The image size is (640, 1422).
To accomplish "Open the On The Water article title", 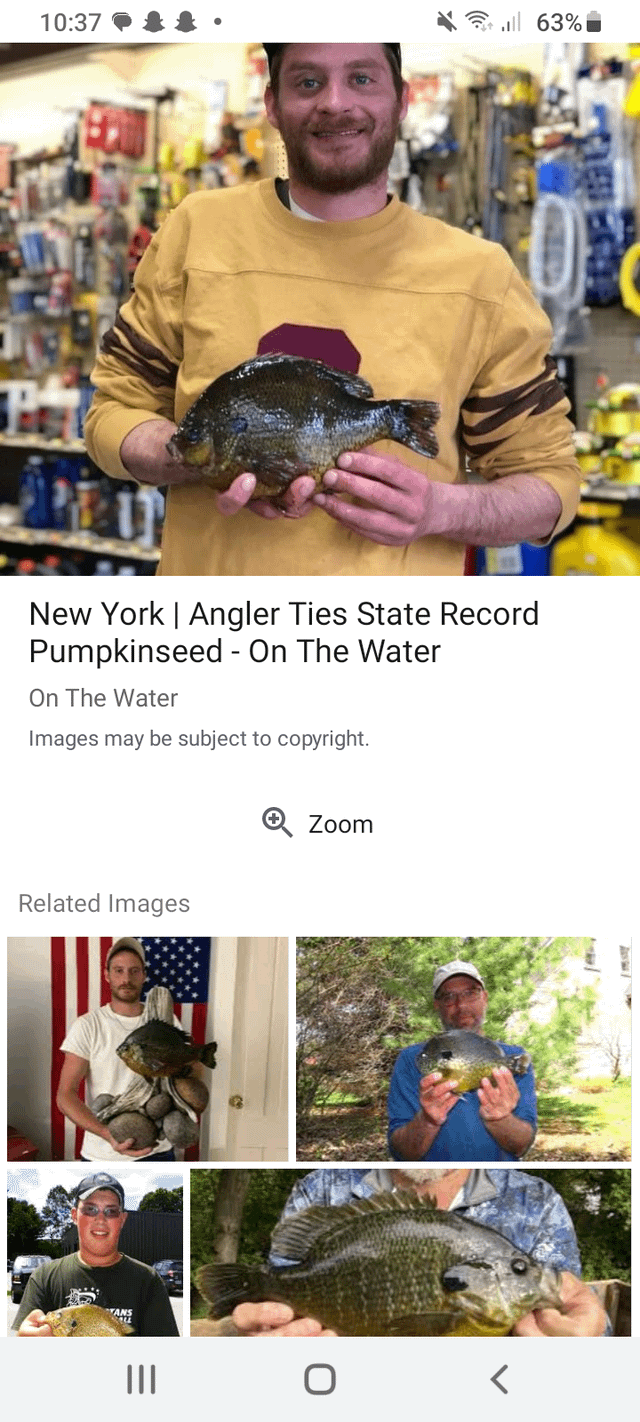I will pos(284,632).
